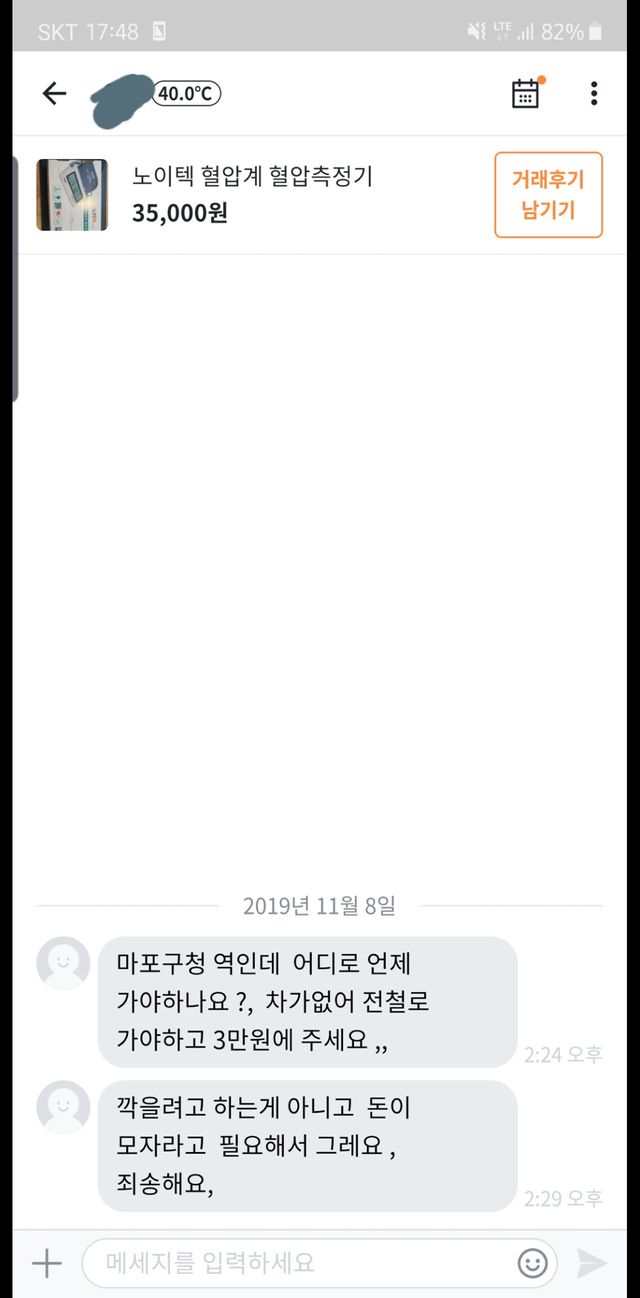
Task: Open the emoji smiley picker
Action: click(x=532, y=1263)
